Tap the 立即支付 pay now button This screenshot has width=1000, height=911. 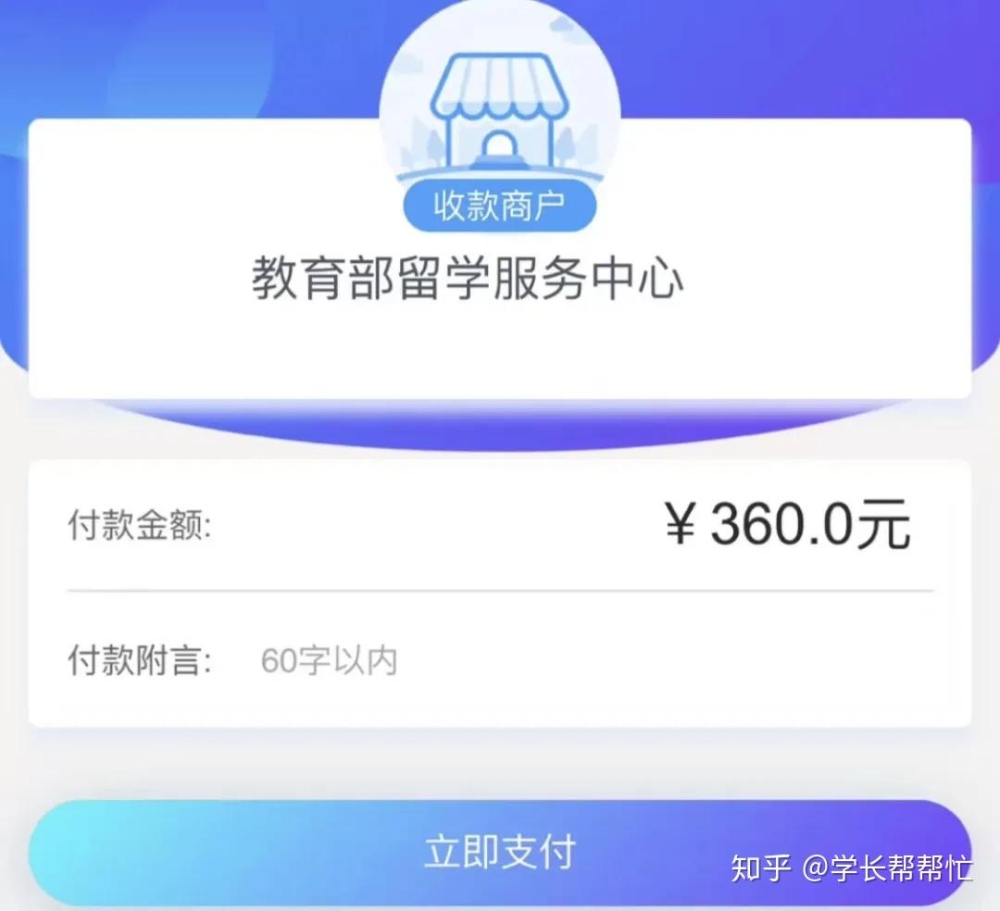click(498, 852)
